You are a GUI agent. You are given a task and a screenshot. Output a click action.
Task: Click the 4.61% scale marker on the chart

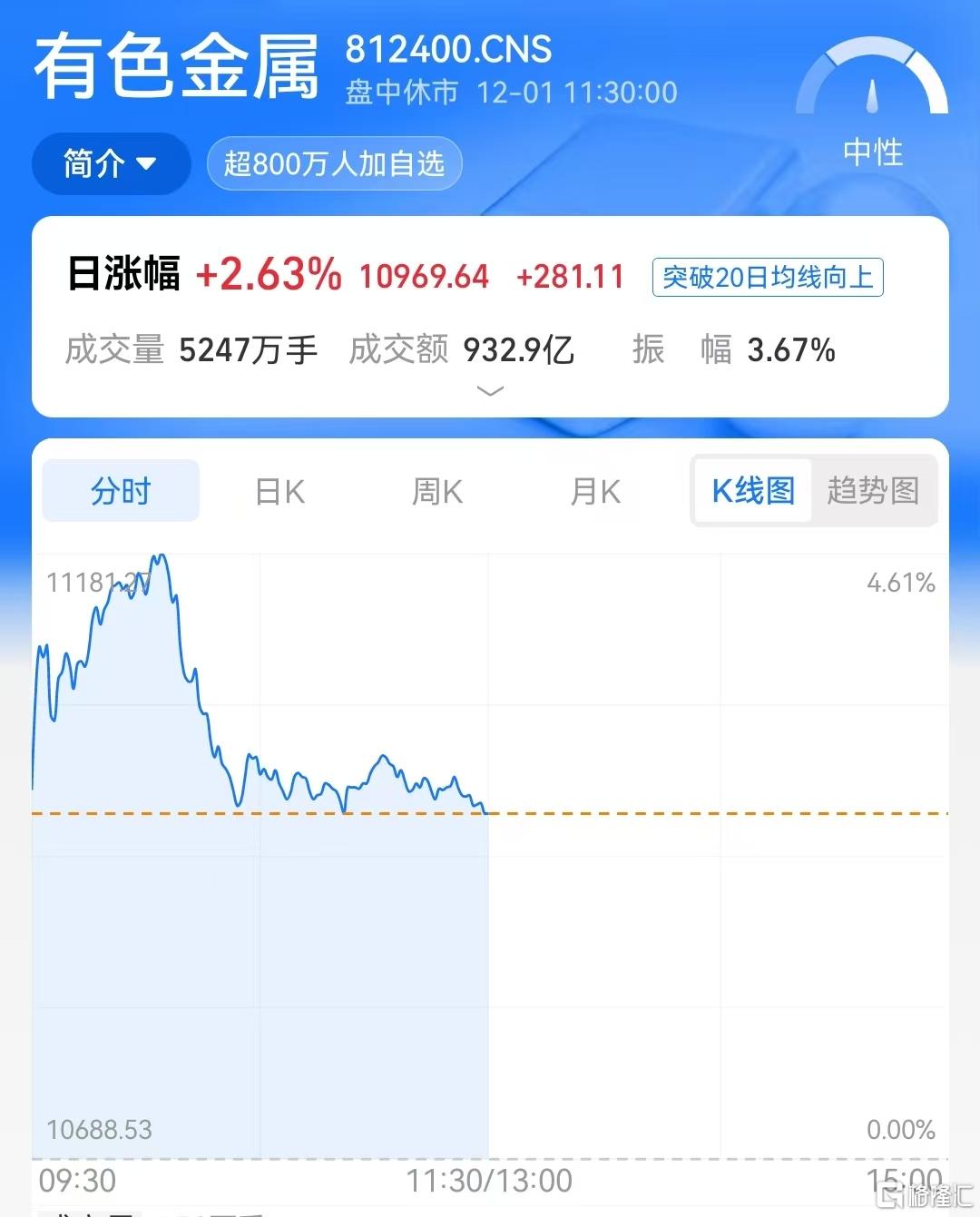click(x=899, y=584)
